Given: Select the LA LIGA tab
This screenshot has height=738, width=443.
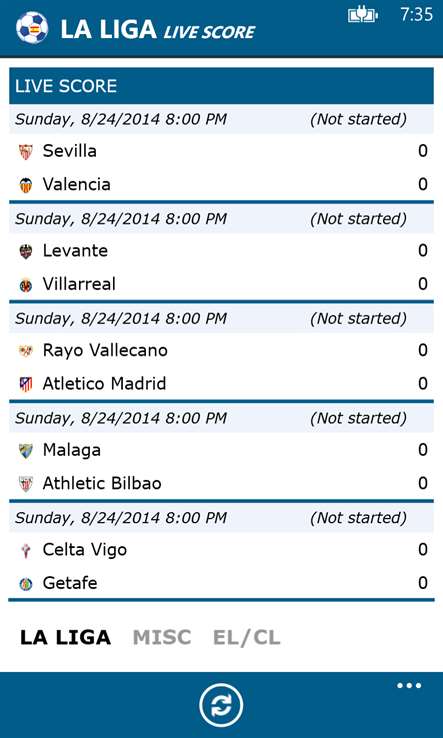Looking at the screenshot, I should [65, 637].
